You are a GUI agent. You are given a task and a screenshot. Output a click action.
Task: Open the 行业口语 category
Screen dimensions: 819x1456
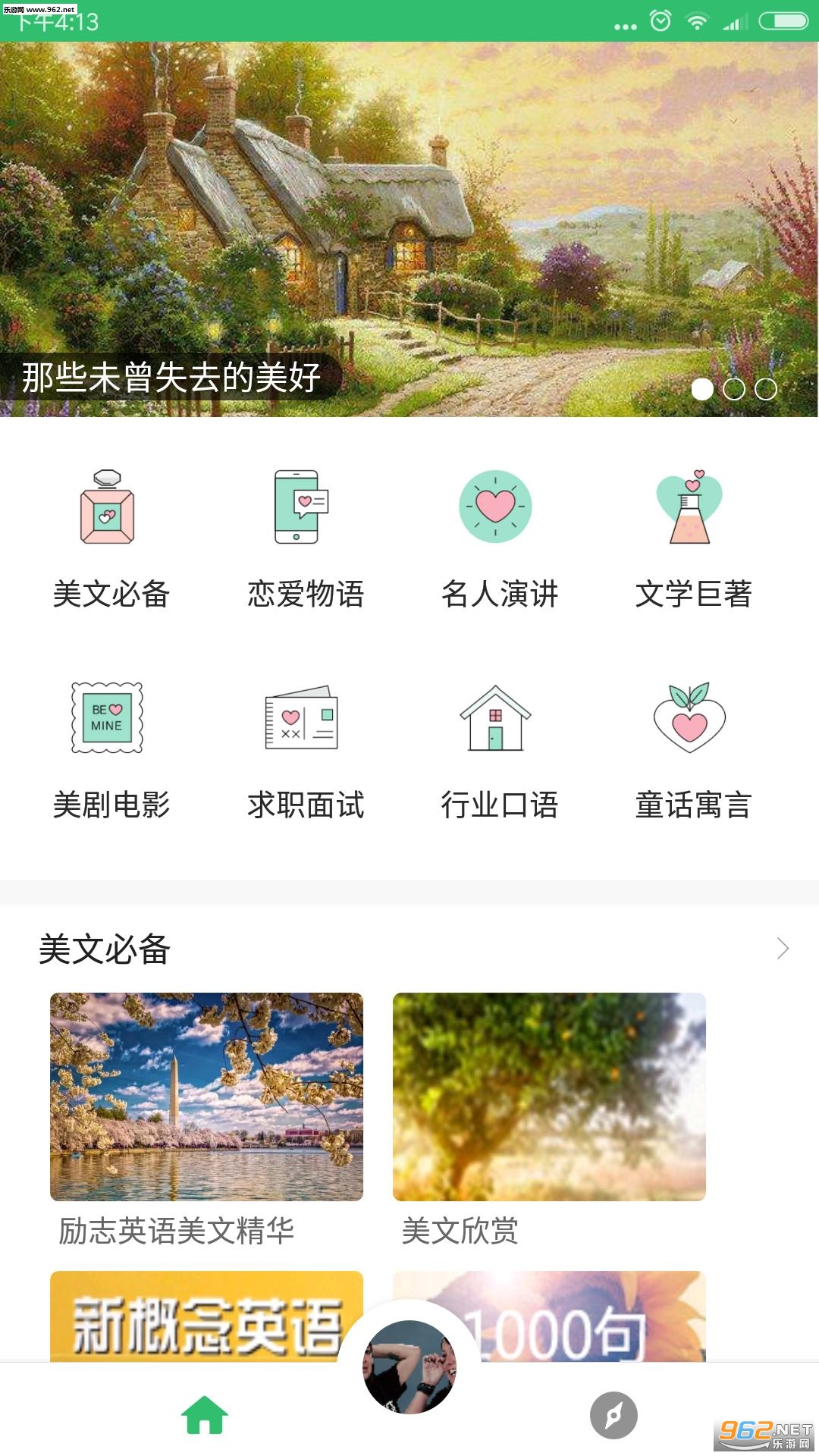point(496,718)
